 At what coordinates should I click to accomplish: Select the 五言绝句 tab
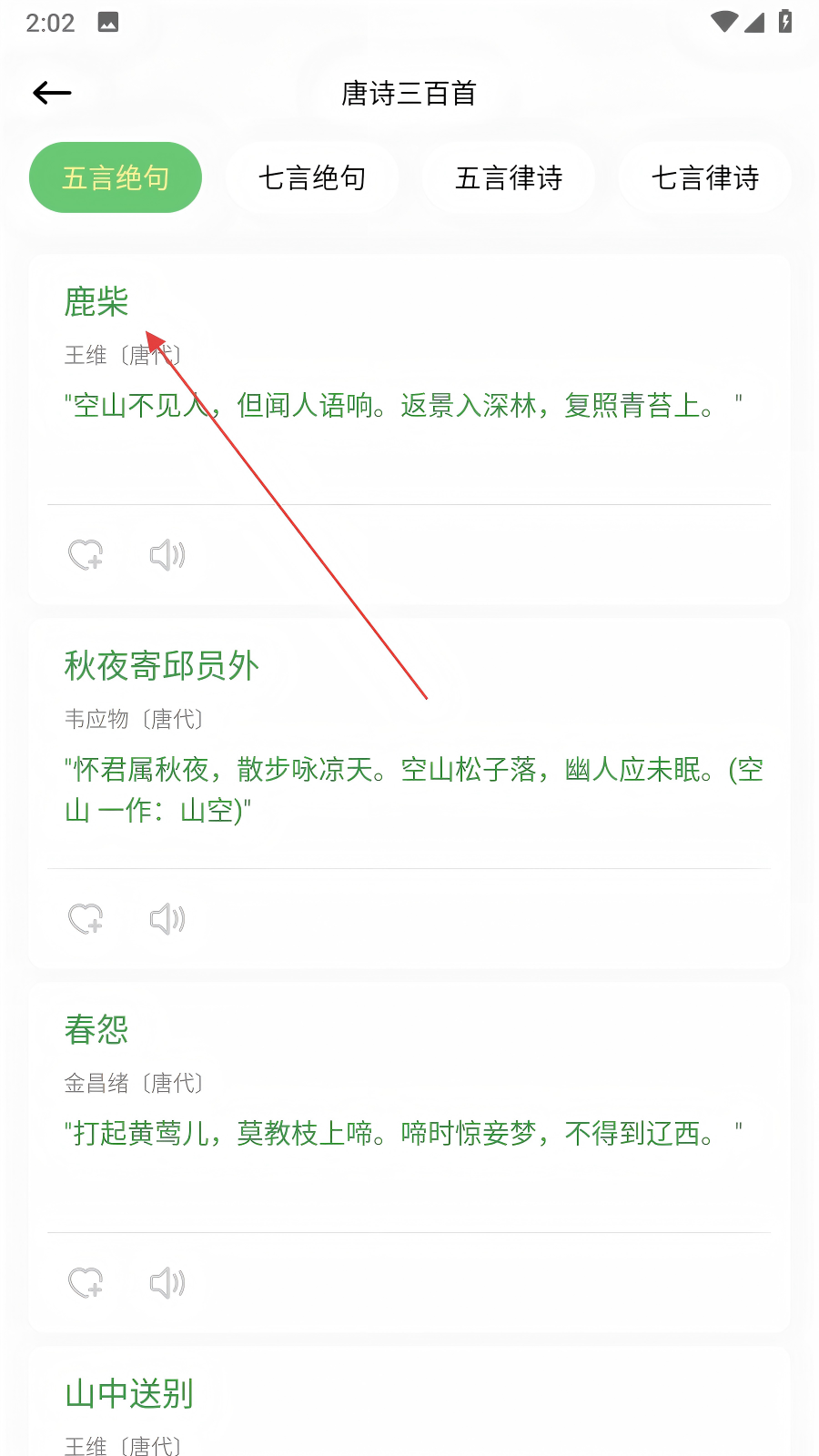coord(116,177)
